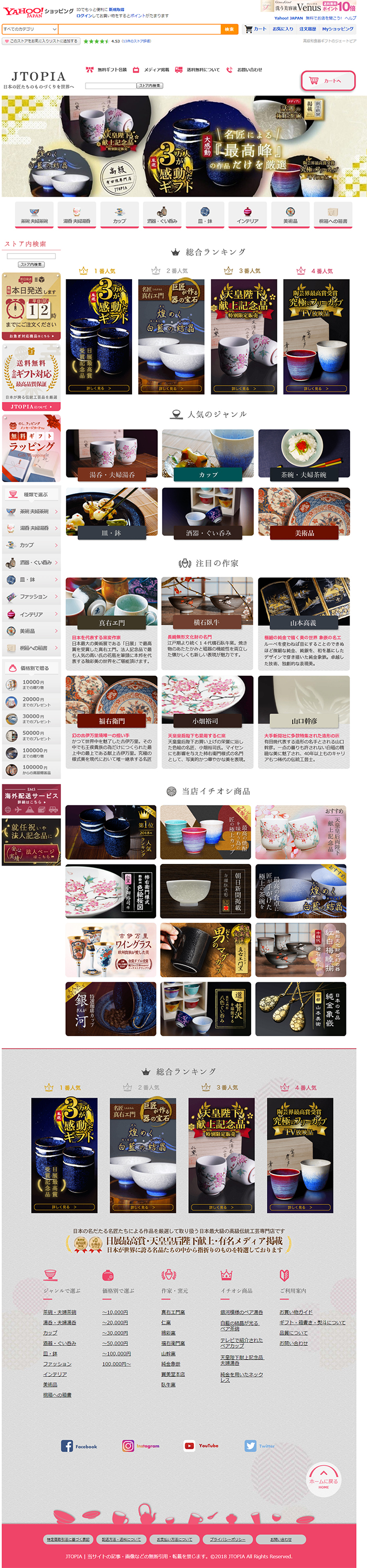
Task: Select the 美術品 category tab
Action: pyautogui.click(x=290, y=214)
